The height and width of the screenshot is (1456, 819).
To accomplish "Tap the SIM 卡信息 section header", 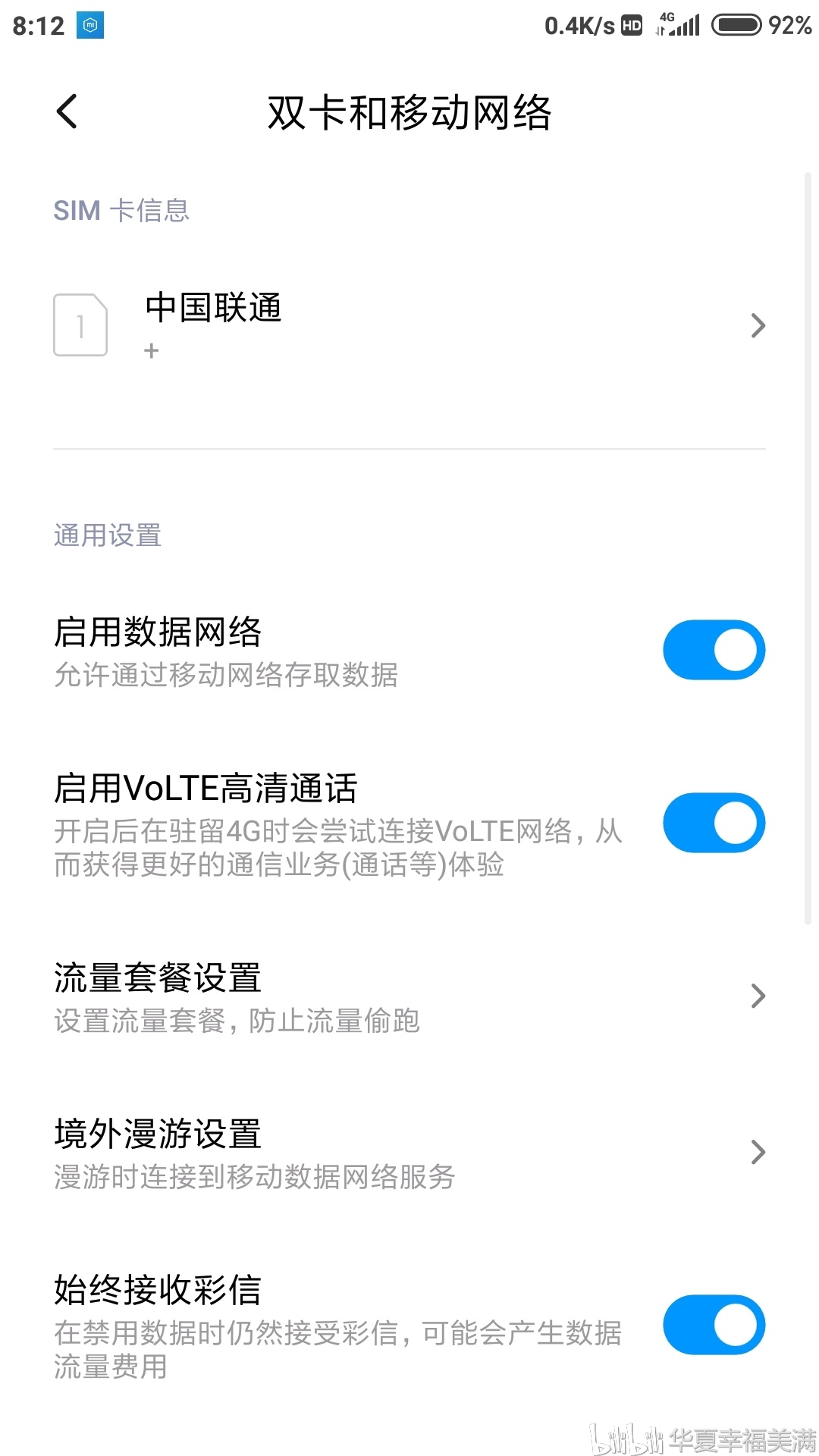I will [x=121, y=210].
